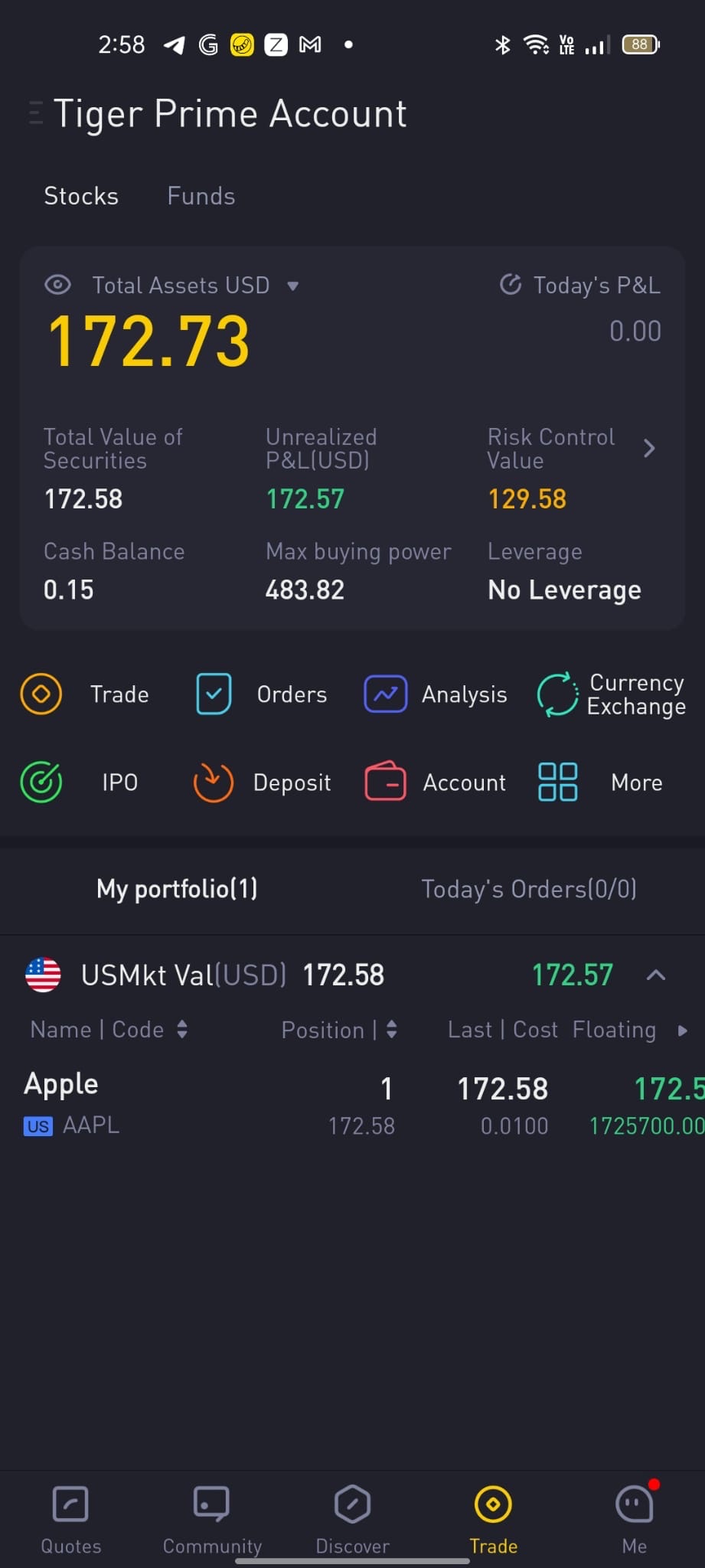Hide total assets with the eye icon

(57, 286)
